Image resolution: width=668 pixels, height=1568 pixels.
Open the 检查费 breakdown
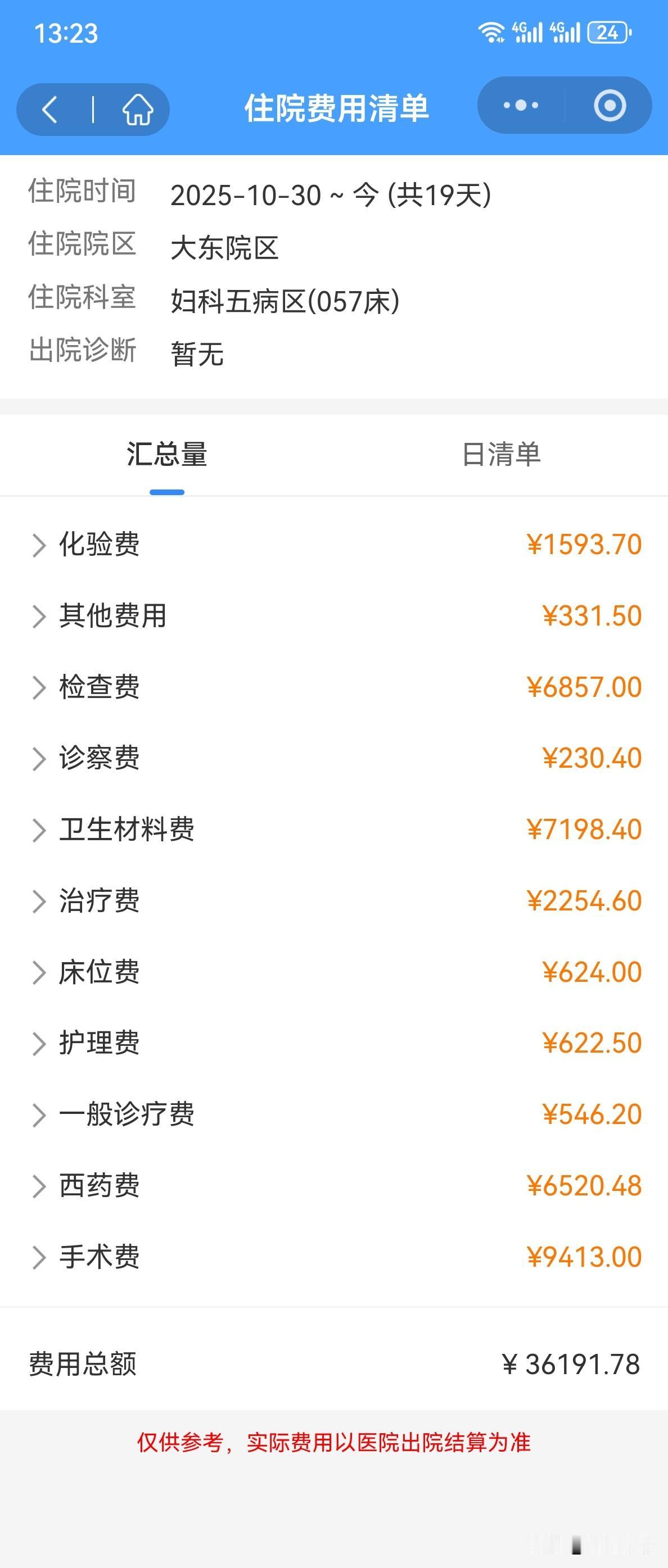pos(333,687)
